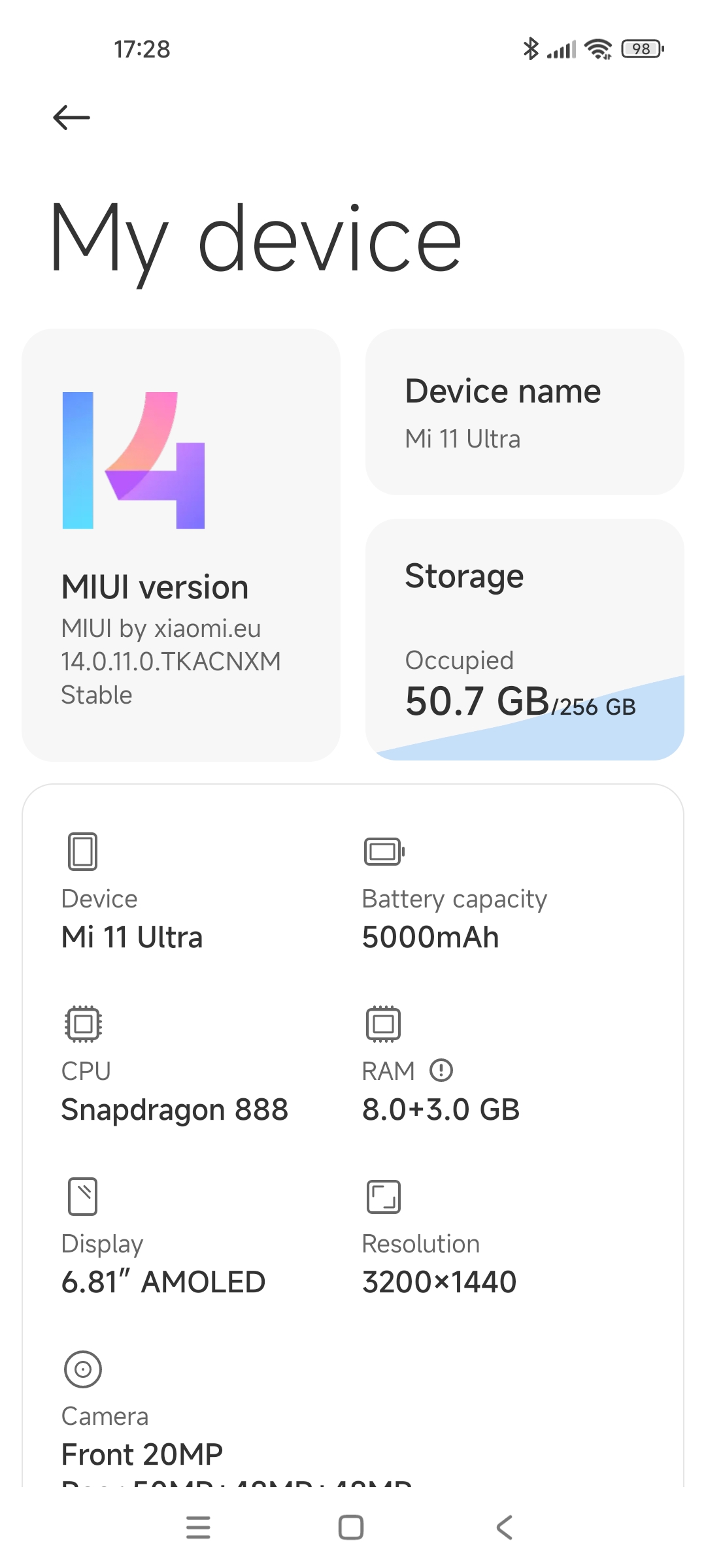Open the Storage card

(524, 640)
